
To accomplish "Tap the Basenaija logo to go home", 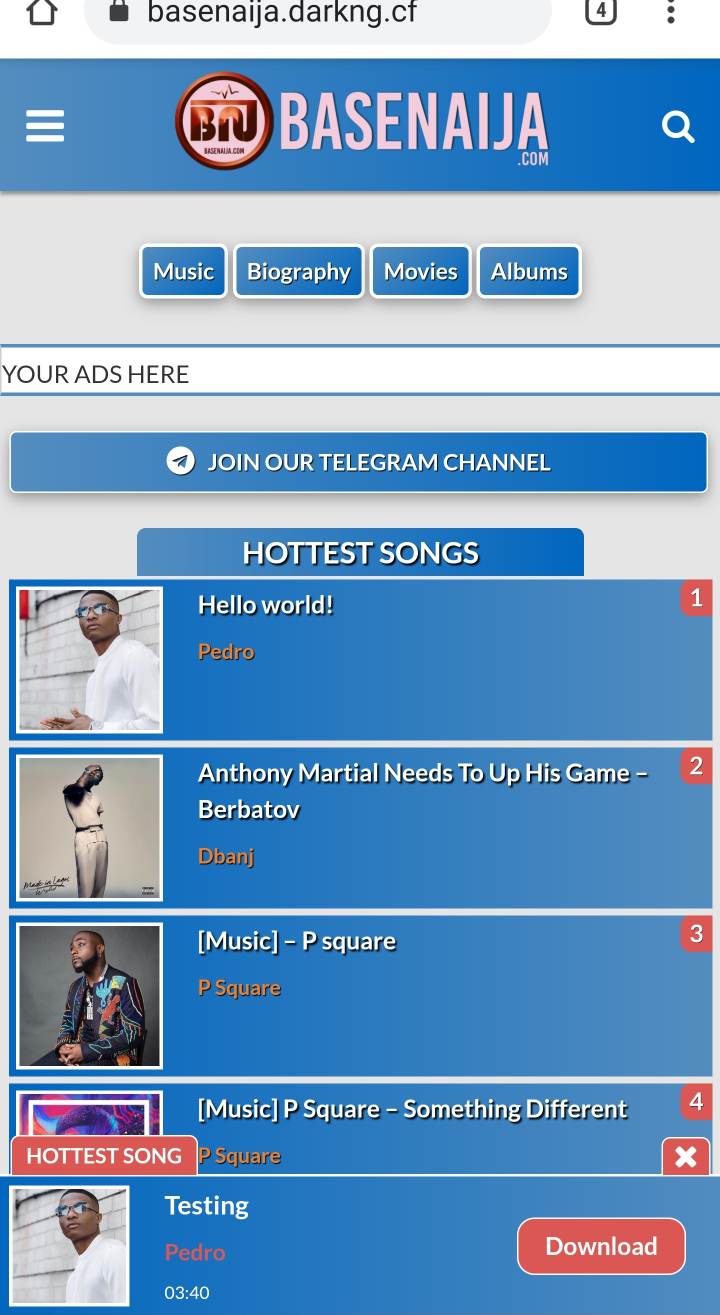I will (x=362, y=122).
